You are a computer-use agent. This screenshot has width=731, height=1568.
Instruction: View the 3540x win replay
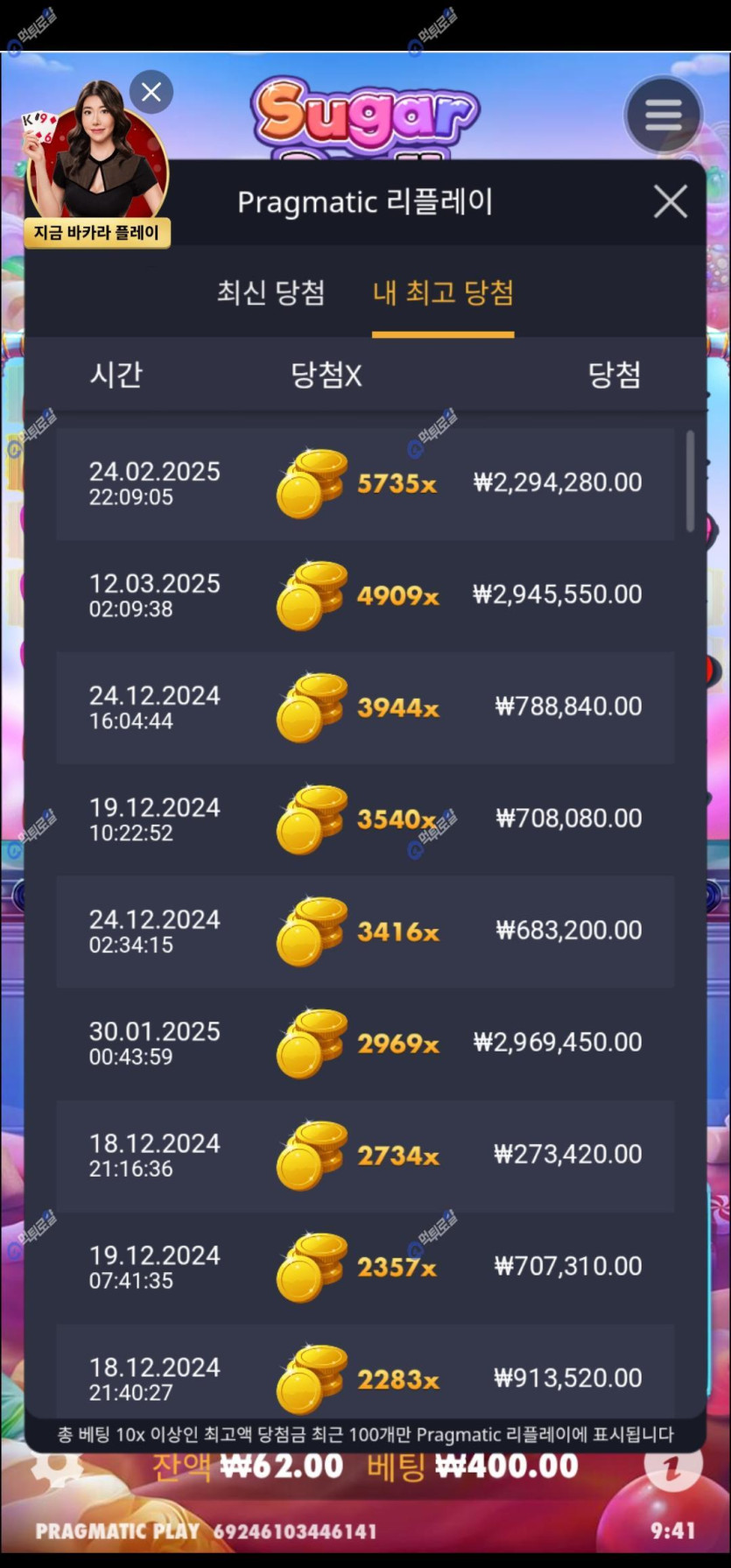365,819
